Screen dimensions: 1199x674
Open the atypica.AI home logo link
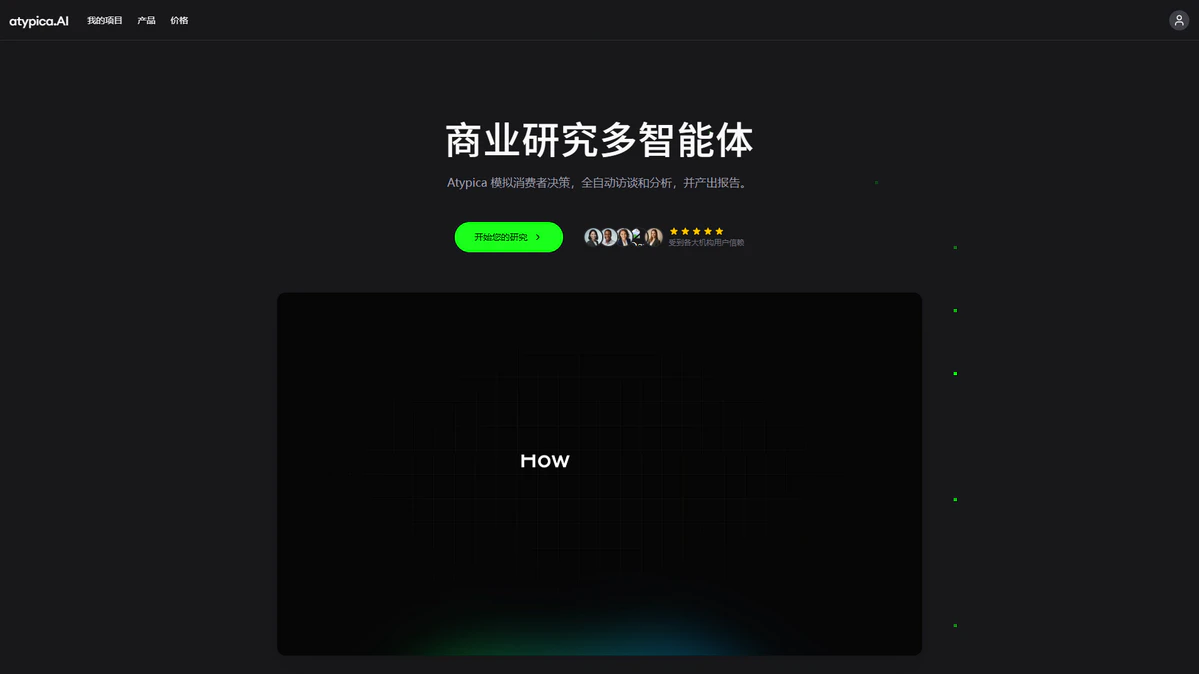tap(39, 21)
